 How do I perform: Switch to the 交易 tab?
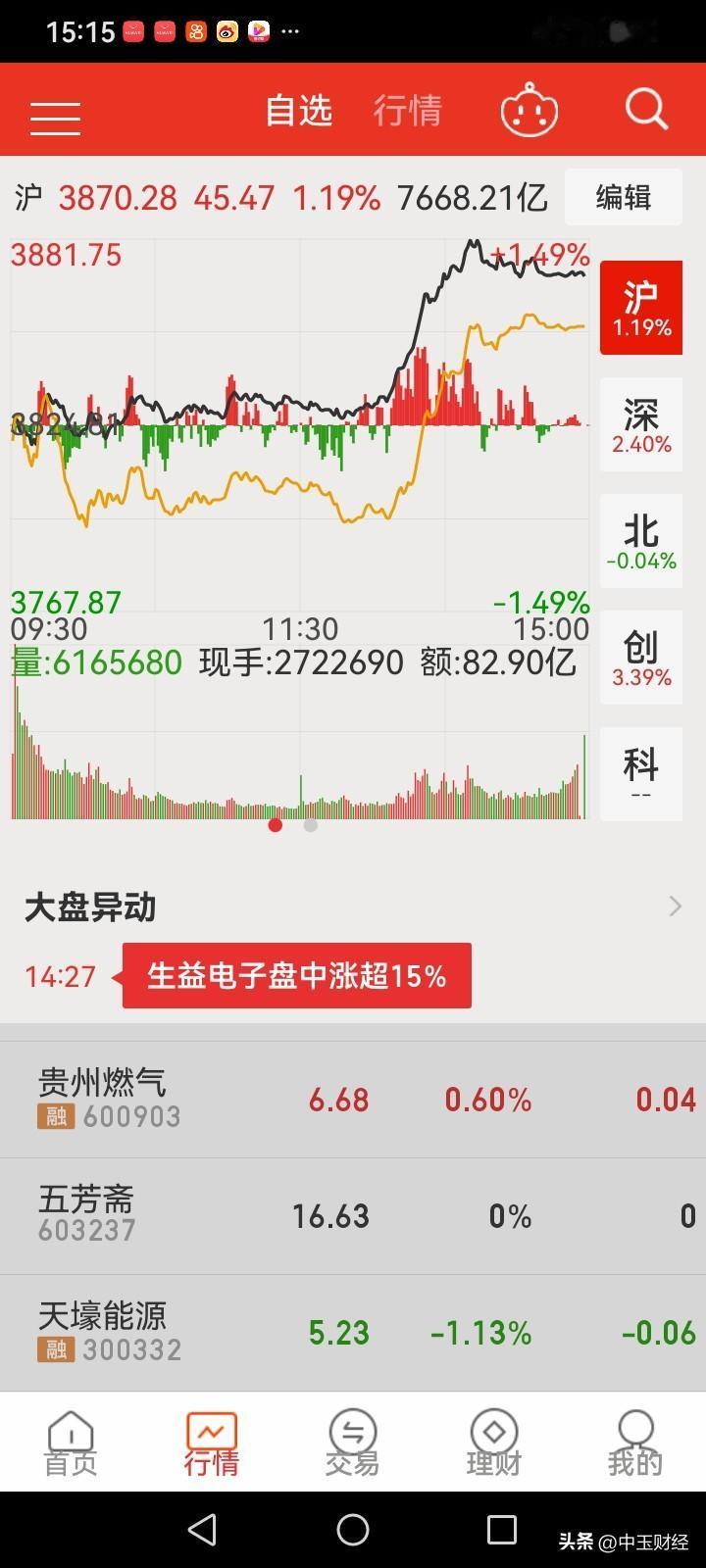click(352, 1443)
